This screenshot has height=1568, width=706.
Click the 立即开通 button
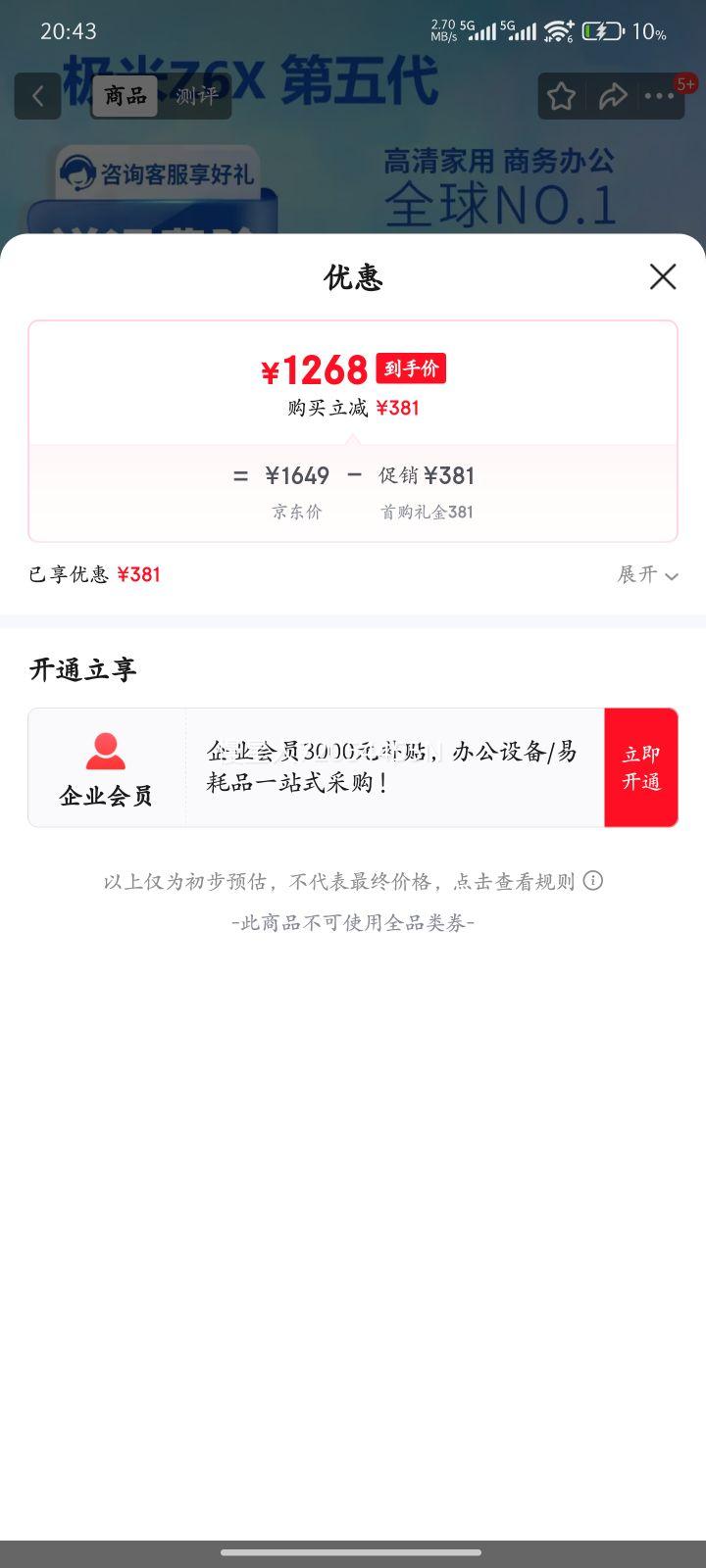click(640, 767)
